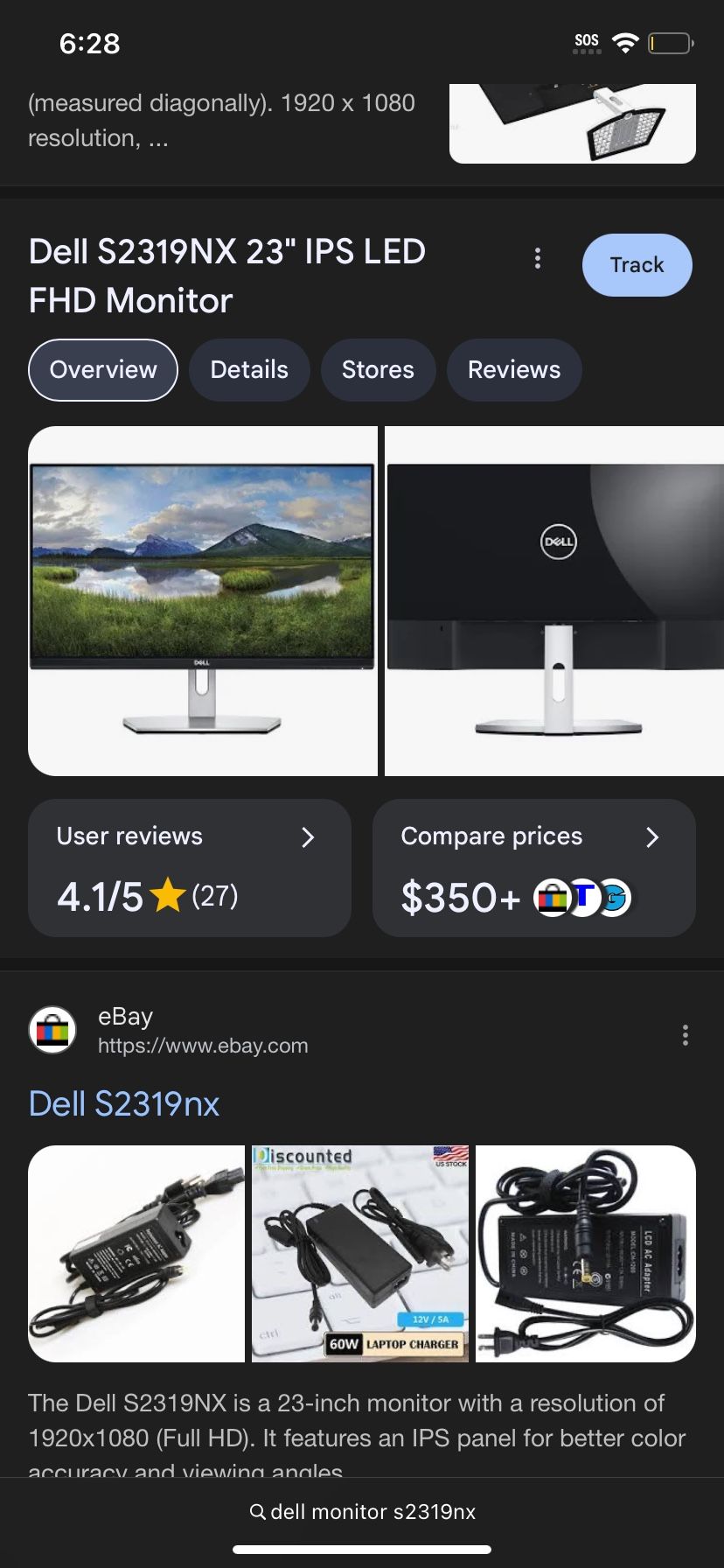
Task: Open the first eBay charger image
Action: tap(136, 1254)
